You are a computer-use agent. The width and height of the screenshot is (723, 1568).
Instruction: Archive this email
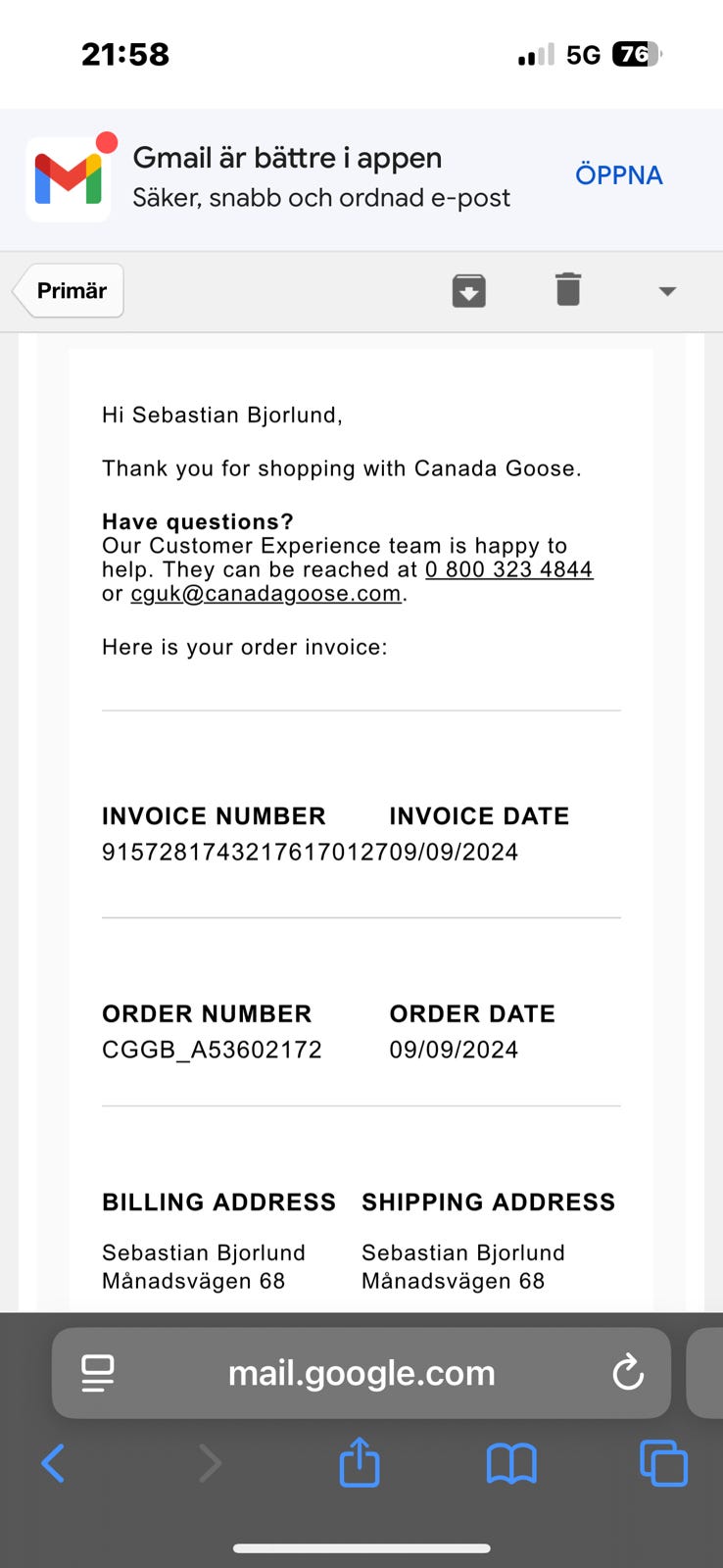pyautogui.click(x=469, y=291)
